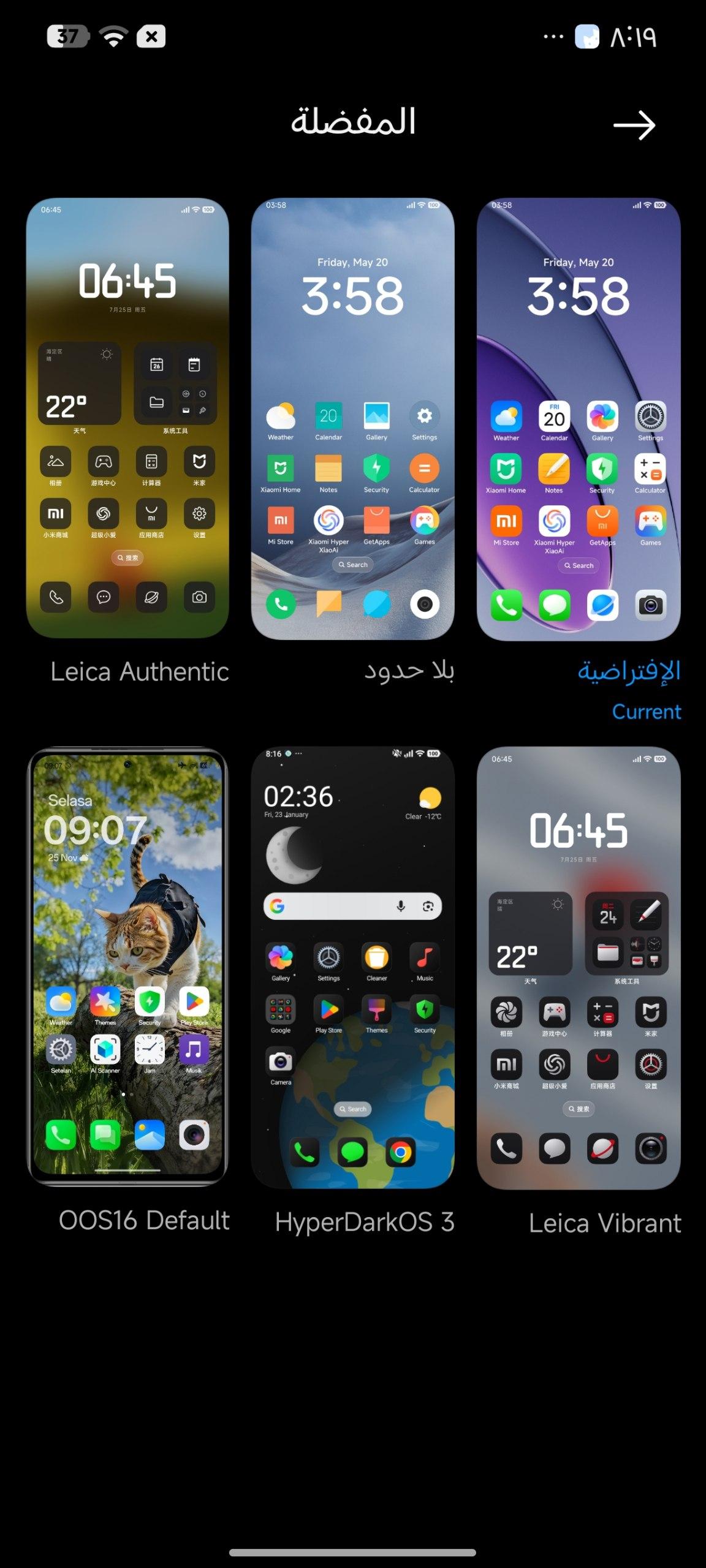706x1568 pixels.
Task: View the HyperDarkOS 3 theme
Action: 352,967
